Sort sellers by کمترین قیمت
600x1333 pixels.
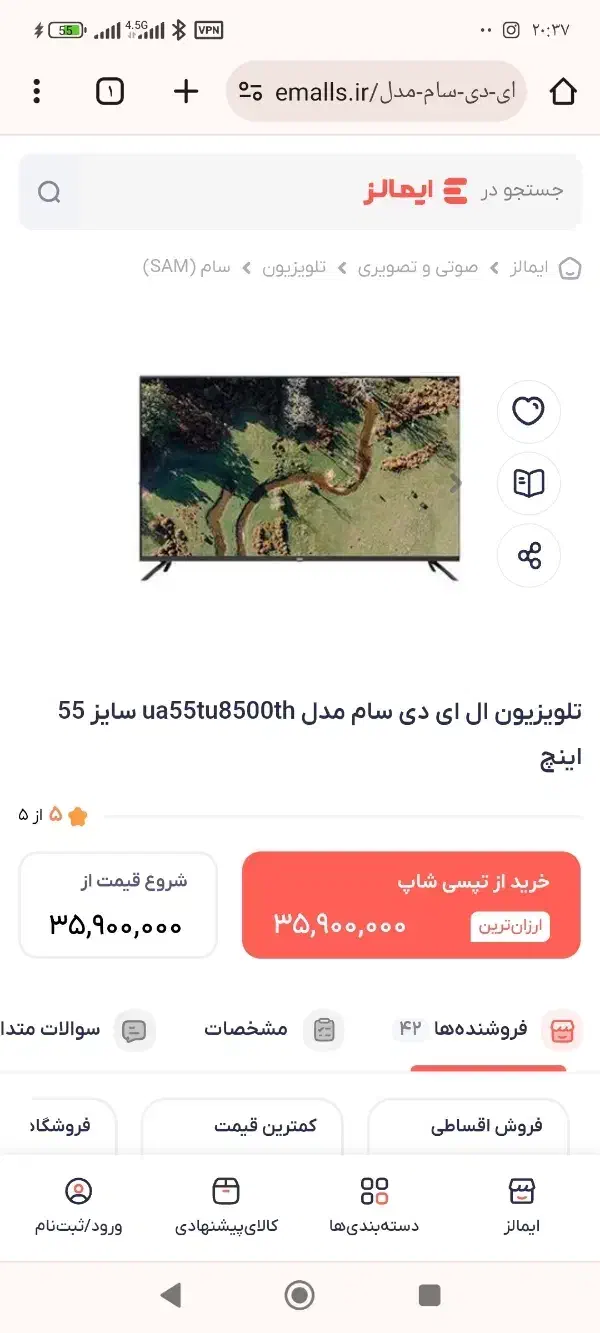pos(243,1127)
